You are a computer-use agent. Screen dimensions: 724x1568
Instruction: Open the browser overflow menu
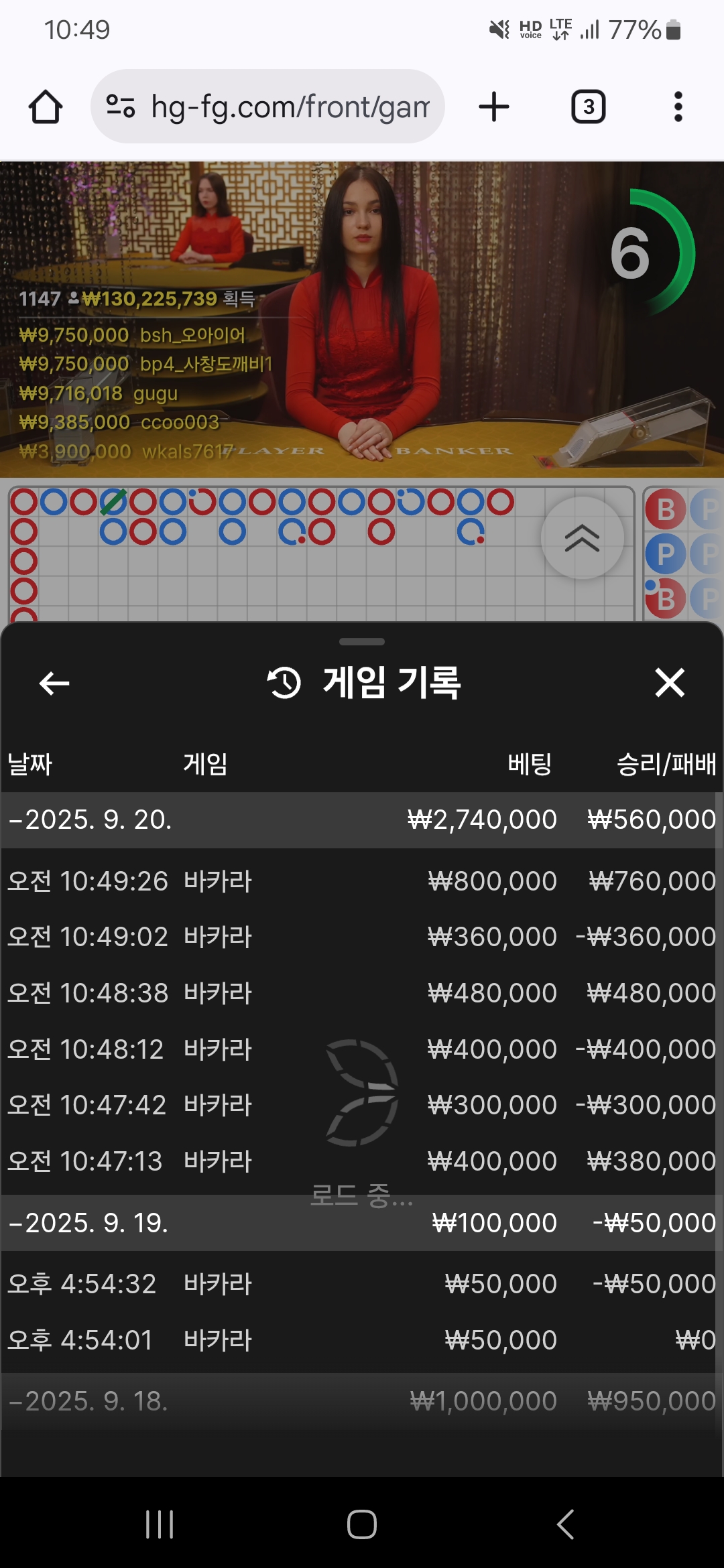(x=678, y=107)
